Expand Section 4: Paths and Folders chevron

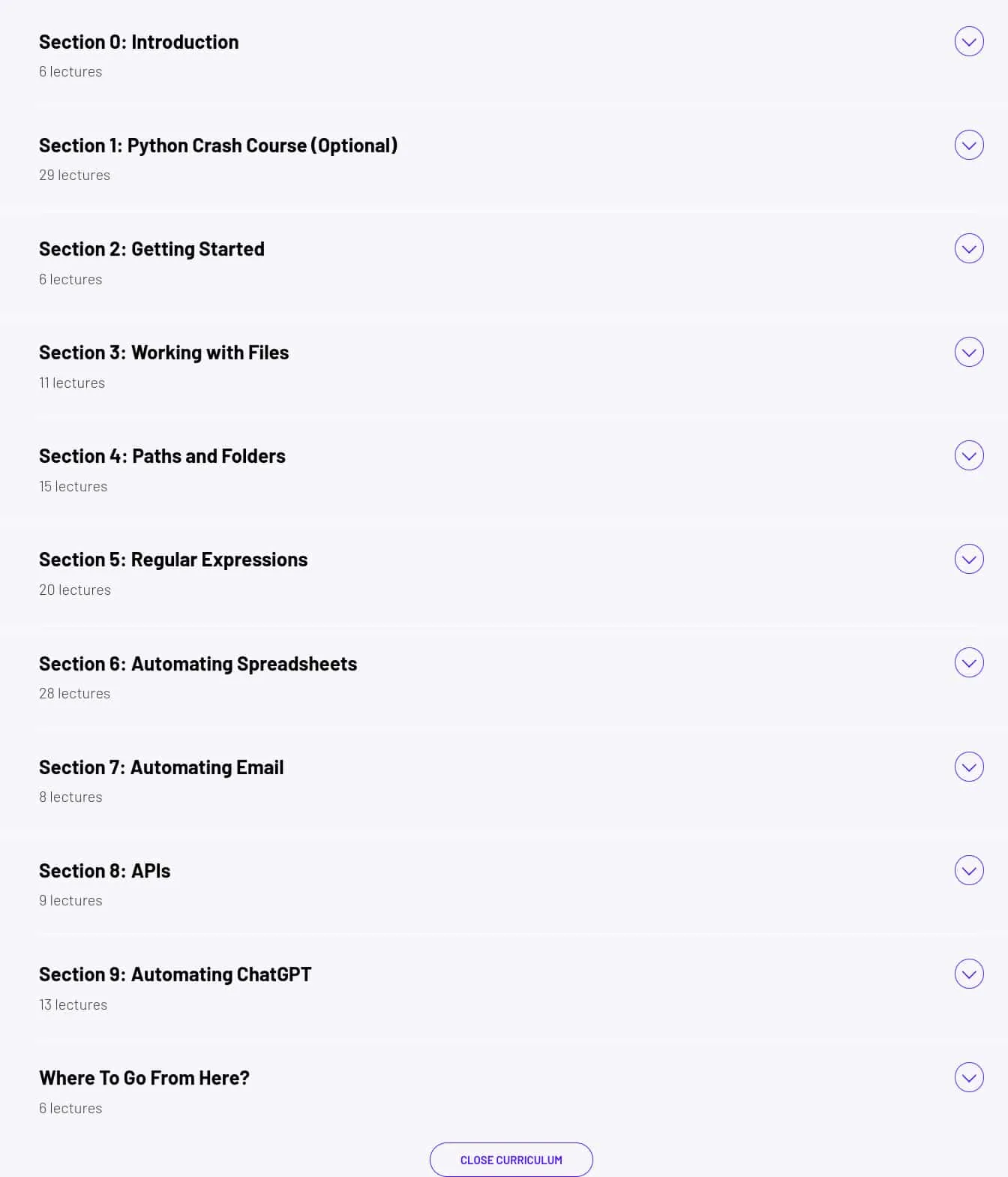[x=969, y=456]
